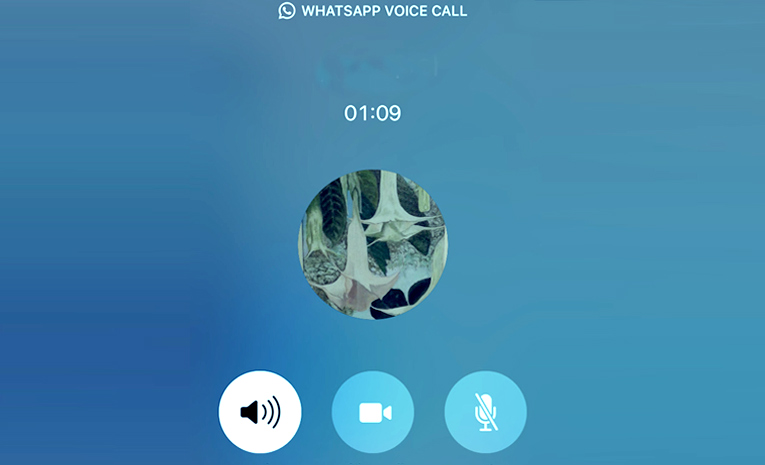Switch to a video call
The width and height of the screenshot is (765, 465).
(x=373, y=412)
